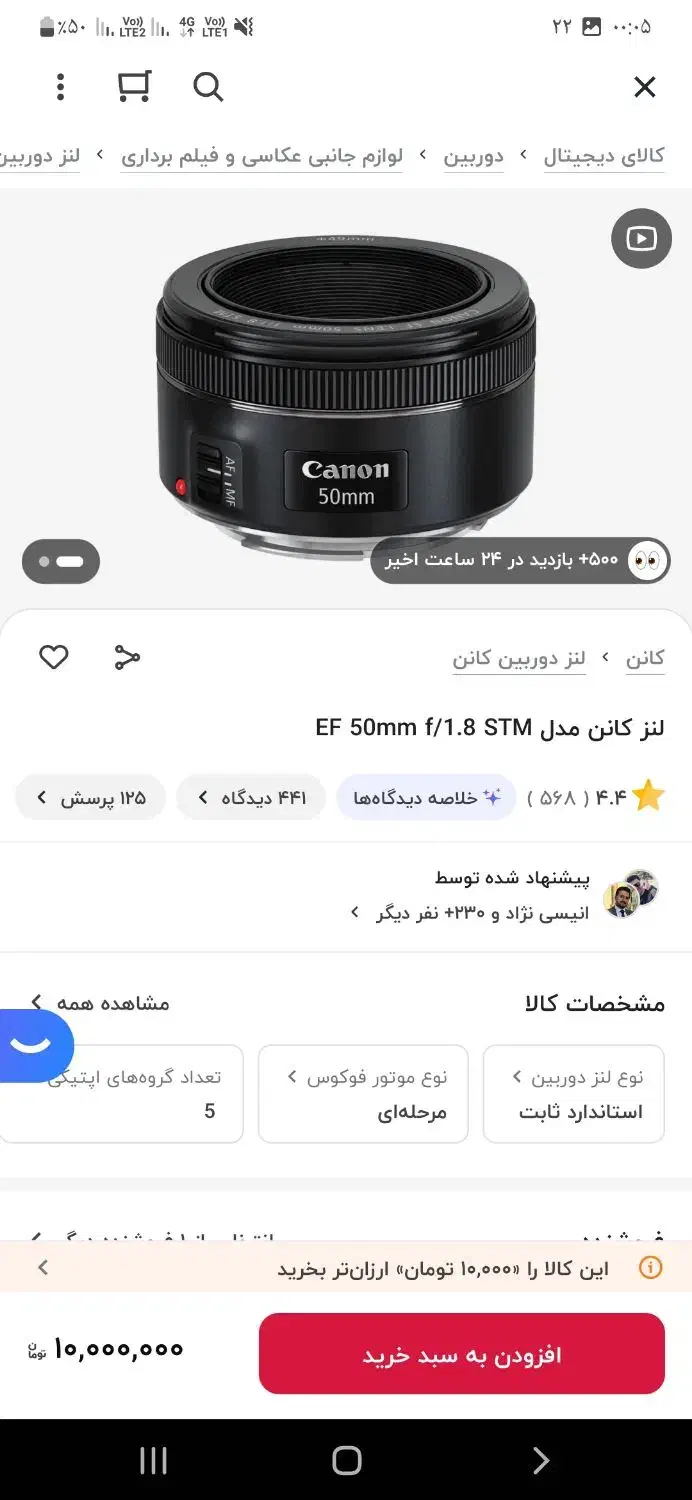692x1500 pixels.
Task: Open the کالای دیجیتال breadcrumb
Action: pyautogui.click(x=604, y=156)
